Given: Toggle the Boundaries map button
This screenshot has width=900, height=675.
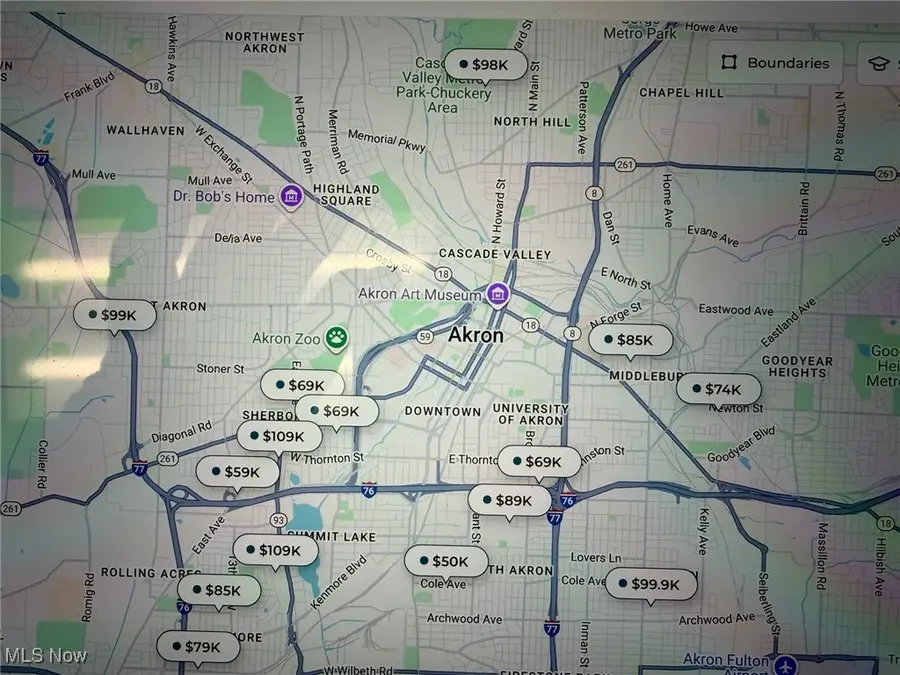Looking at the screenshot, I should coord(775,63).
